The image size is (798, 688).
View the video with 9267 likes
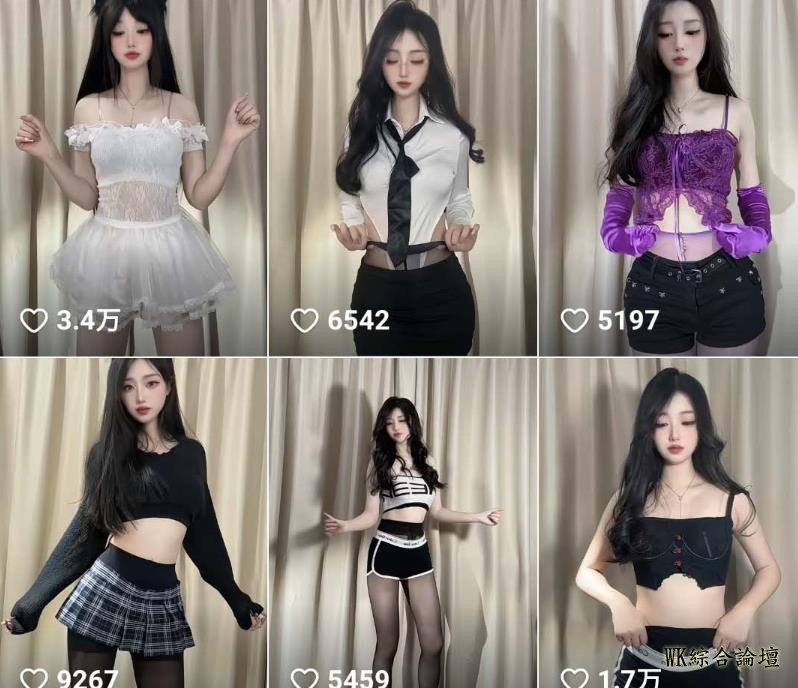(x=133, y=520)
